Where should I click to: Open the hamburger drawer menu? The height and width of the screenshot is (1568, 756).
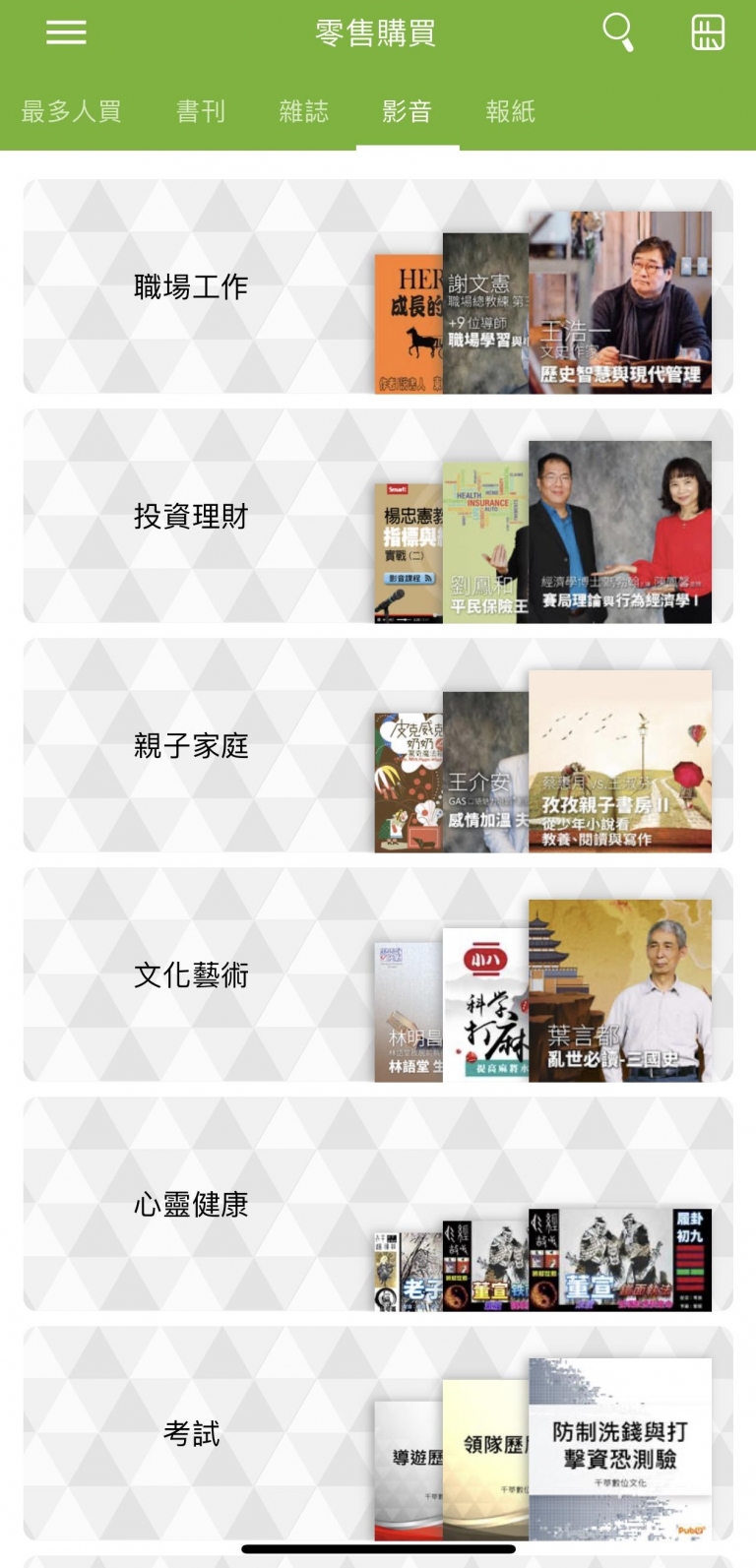tap(66, 32)
